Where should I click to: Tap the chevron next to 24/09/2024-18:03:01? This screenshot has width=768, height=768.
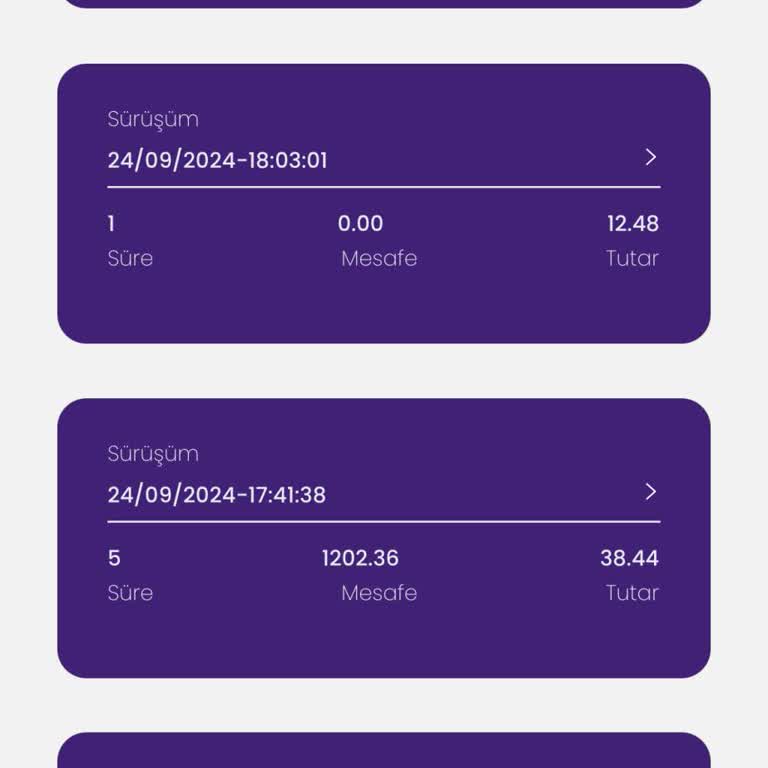click(650, 157)
